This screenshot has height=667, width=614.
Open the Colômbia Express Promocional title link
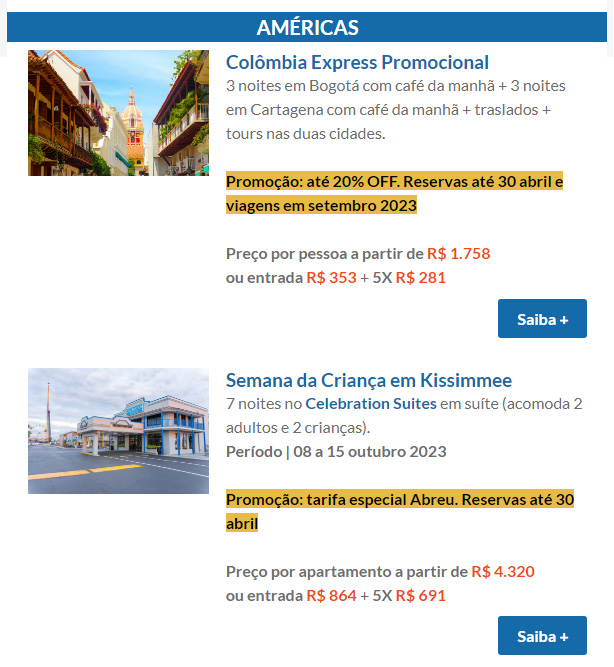click(357, 62)
